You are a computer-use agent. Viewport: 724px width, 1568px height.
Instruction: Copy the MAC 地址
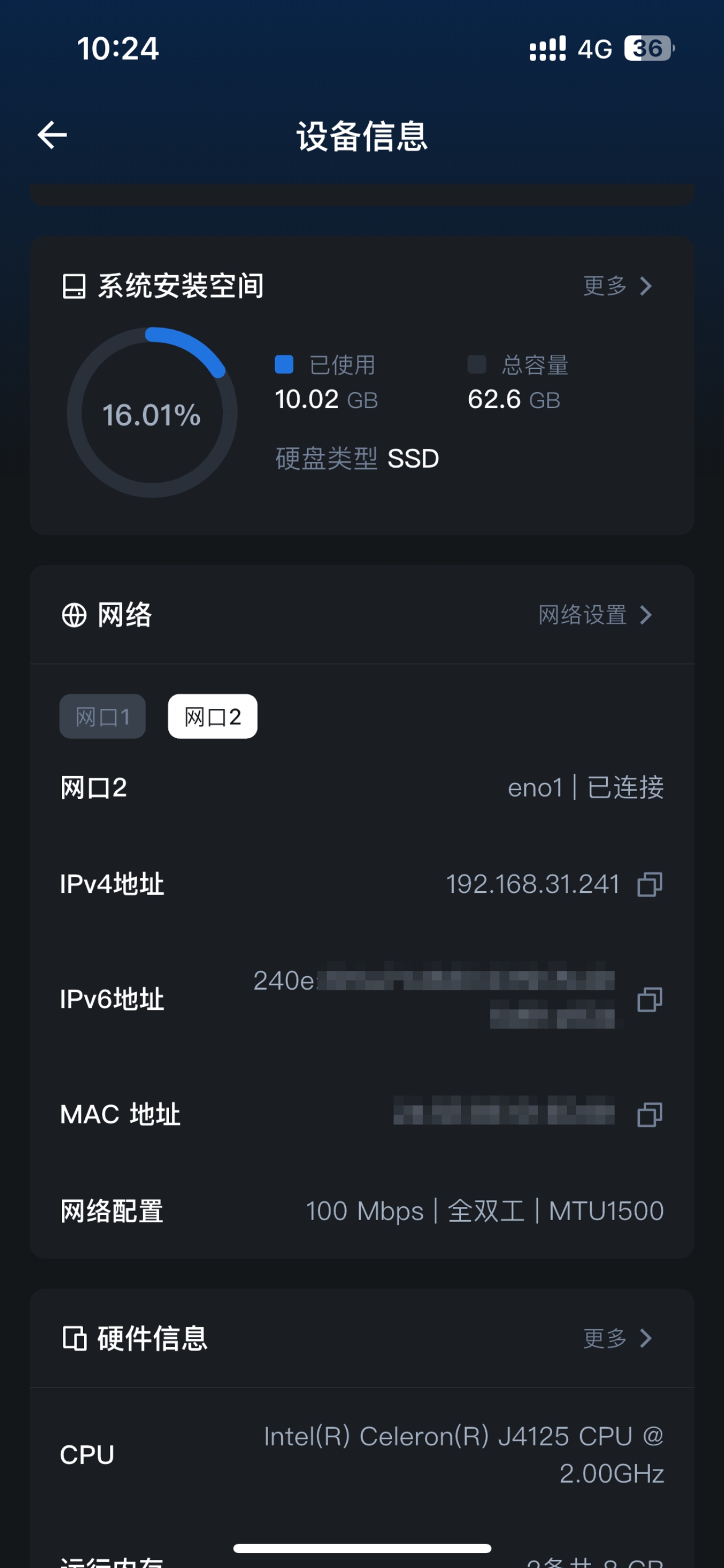(649, 1115)
